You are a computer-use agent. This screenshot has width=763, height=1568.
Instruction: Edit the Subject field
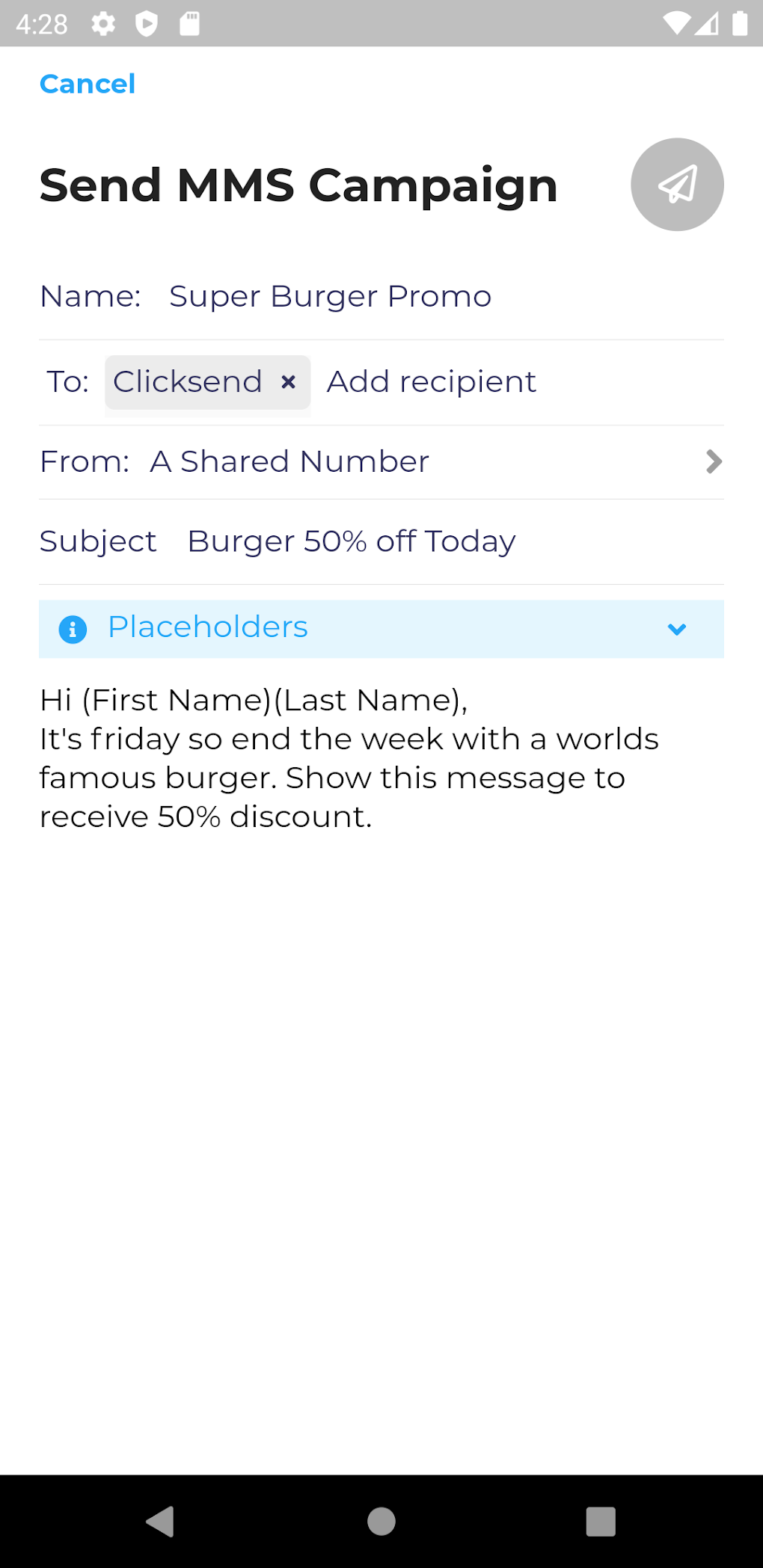(x=351, y=541)
